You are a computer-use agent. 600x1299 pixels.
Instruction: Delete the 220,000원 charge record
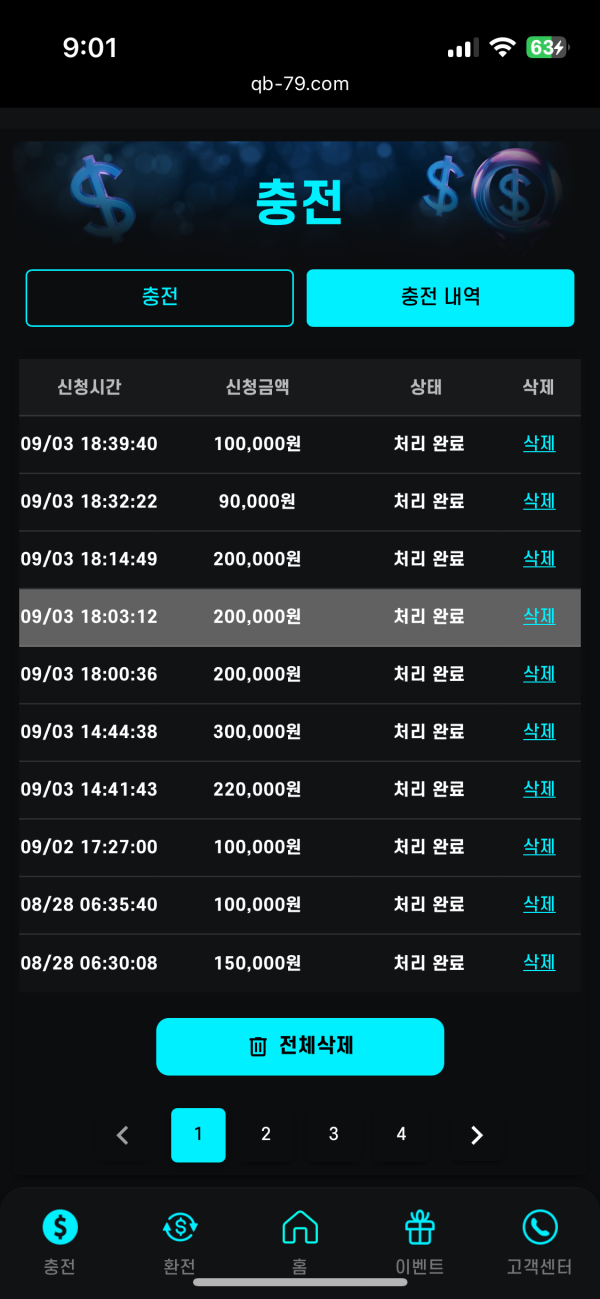point(539,789)
